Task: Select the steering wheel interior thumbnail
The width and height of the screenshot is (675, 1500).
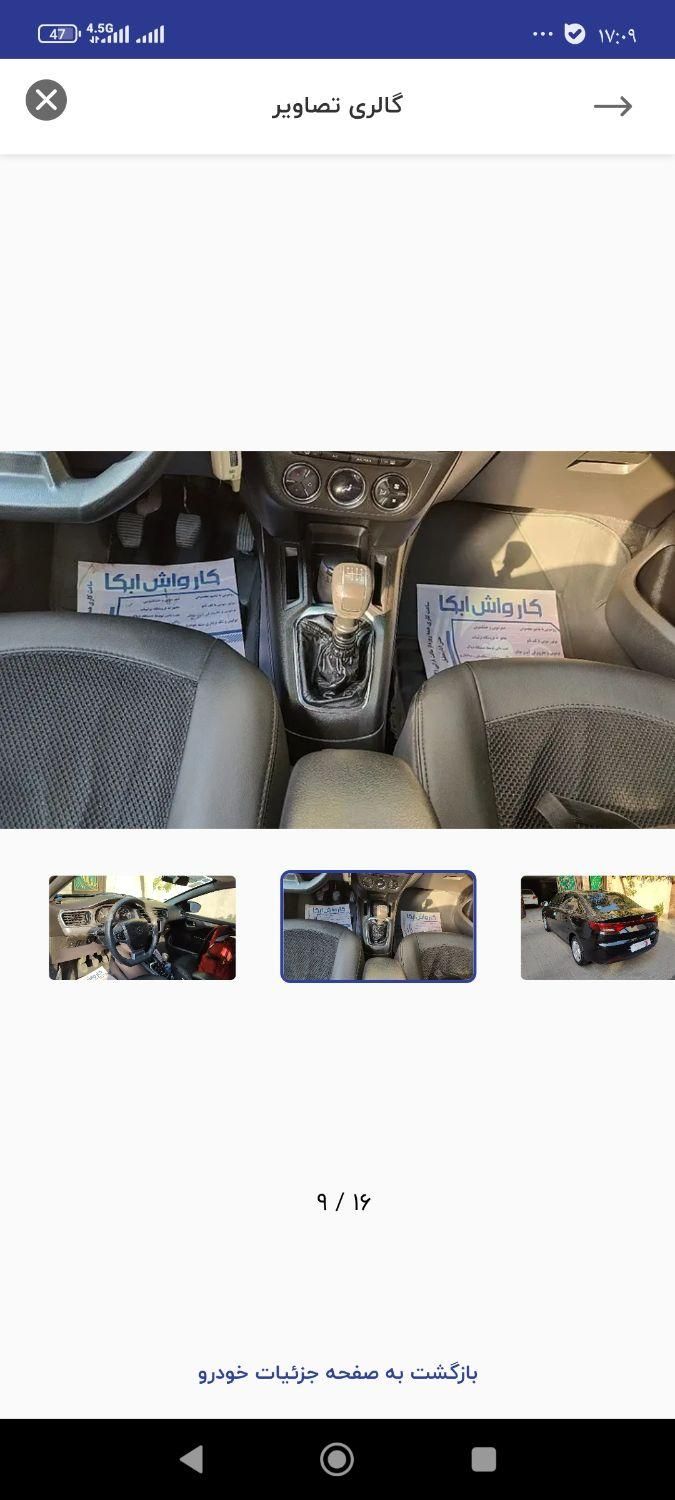Action: pyautogui.click(x=142, y=928)
